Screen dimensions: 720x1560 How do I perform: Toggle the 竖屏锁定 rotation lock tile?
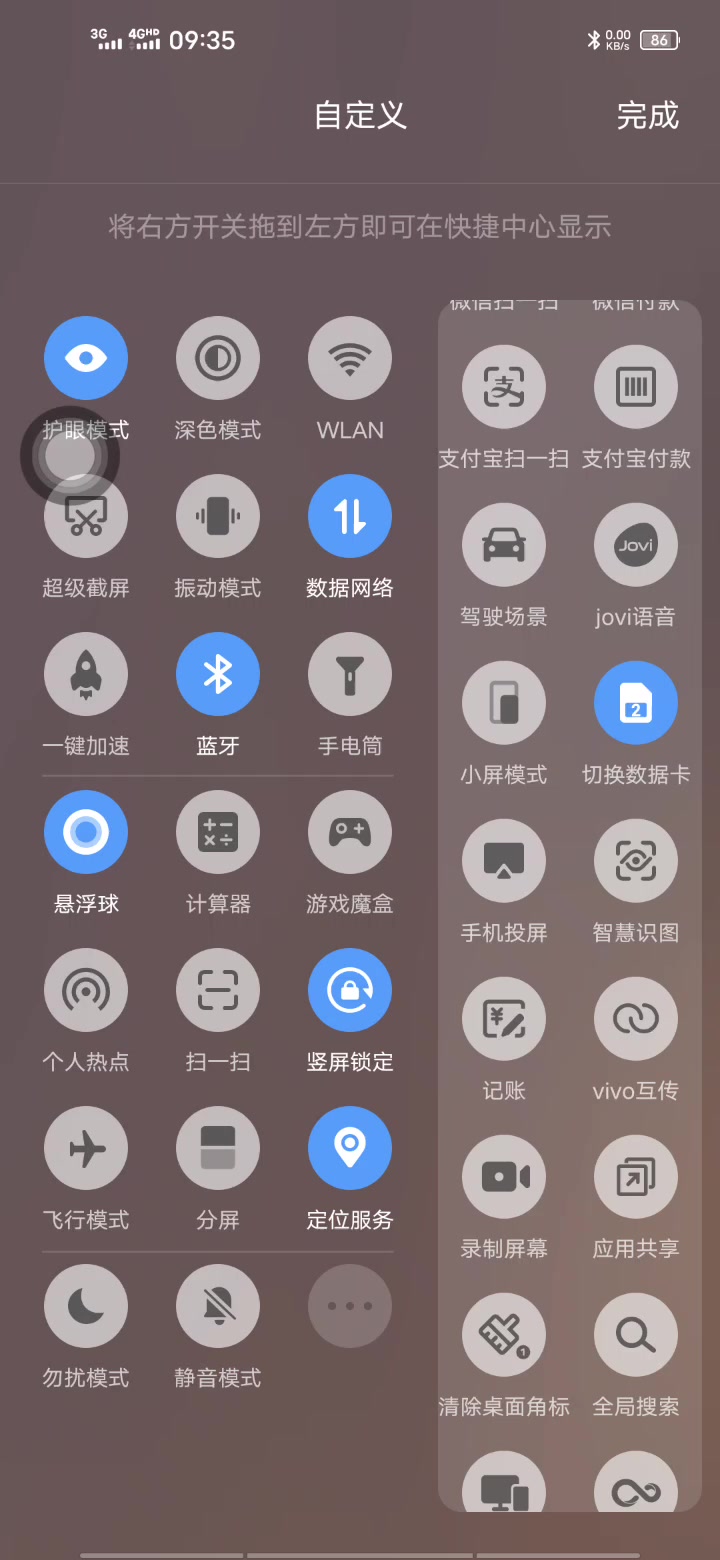click(349, 990)
